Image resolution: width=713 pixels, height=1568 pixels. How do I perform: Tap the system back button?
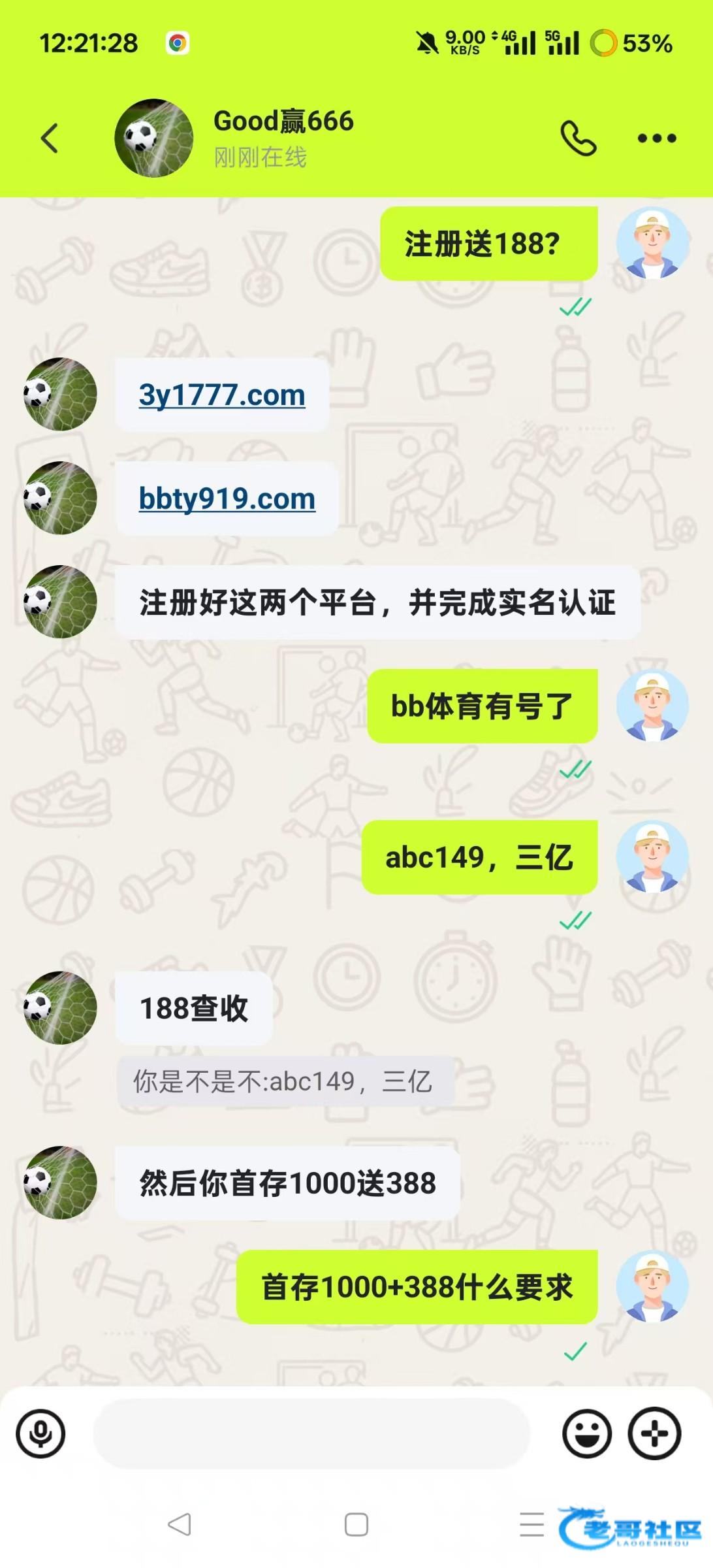pyautogui.click(x=179, y=1525)
